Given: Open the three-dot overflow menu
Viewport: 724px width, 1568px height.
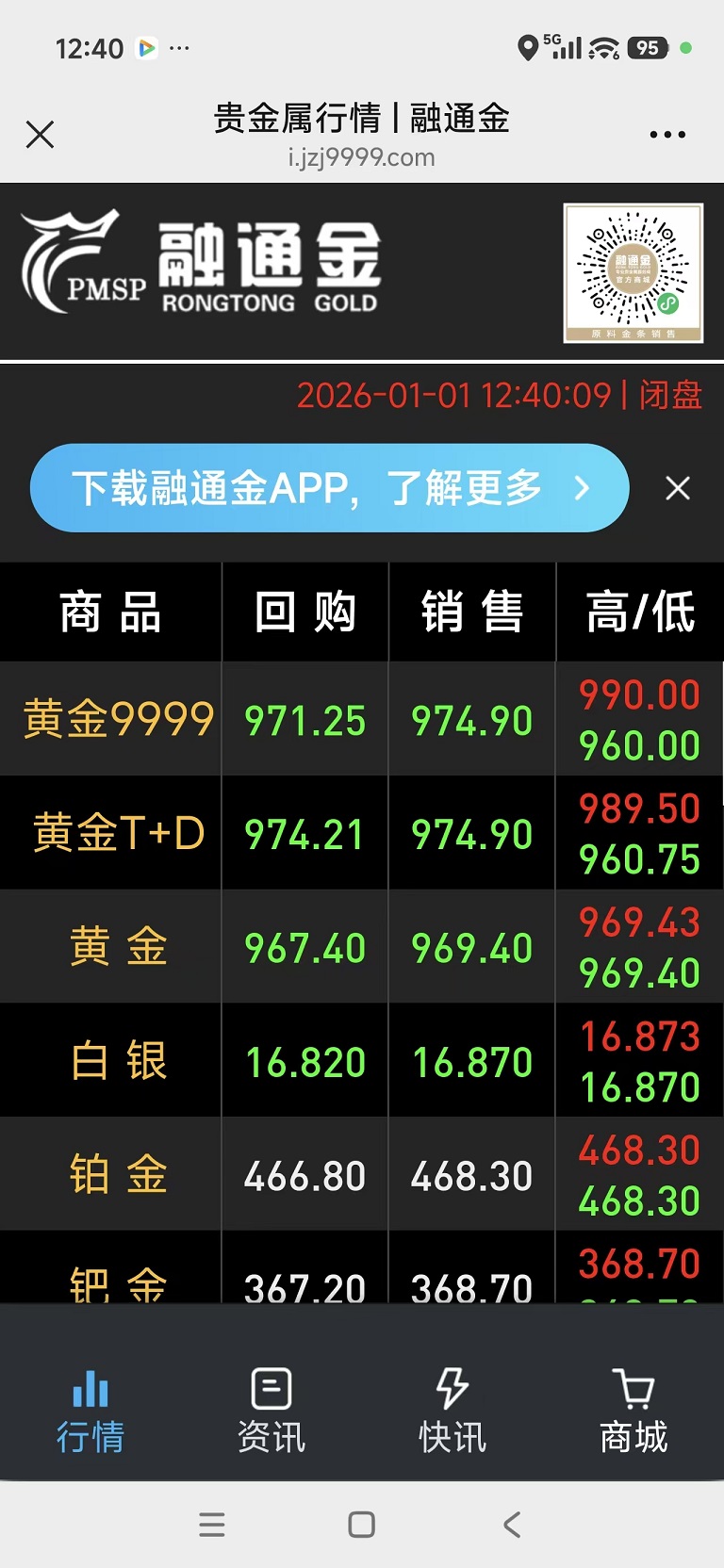Looking at the screenshot, I should point(667,135).
